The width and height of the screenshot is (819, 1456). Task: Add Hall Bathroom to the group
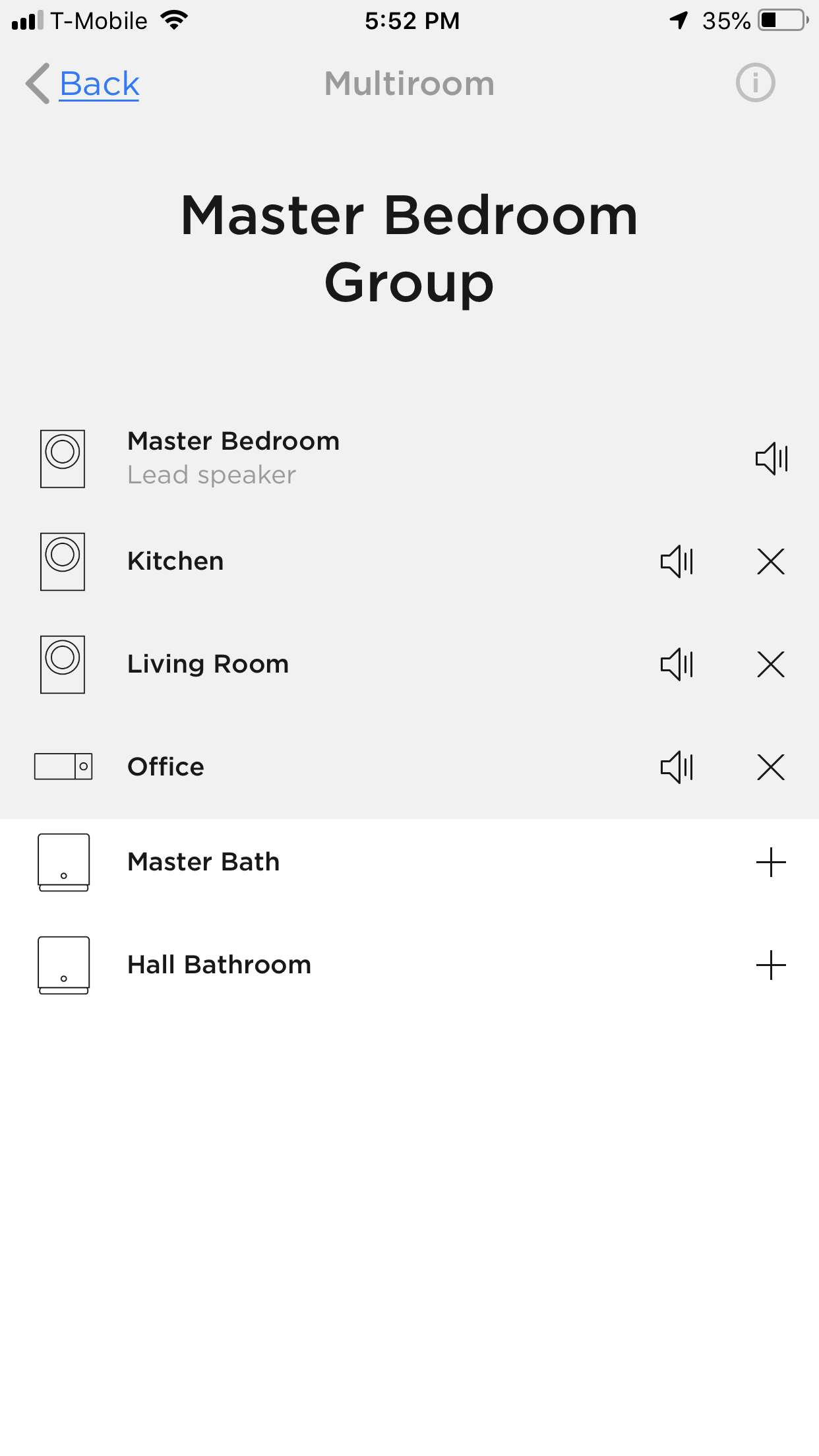click(x=770, y=965)
